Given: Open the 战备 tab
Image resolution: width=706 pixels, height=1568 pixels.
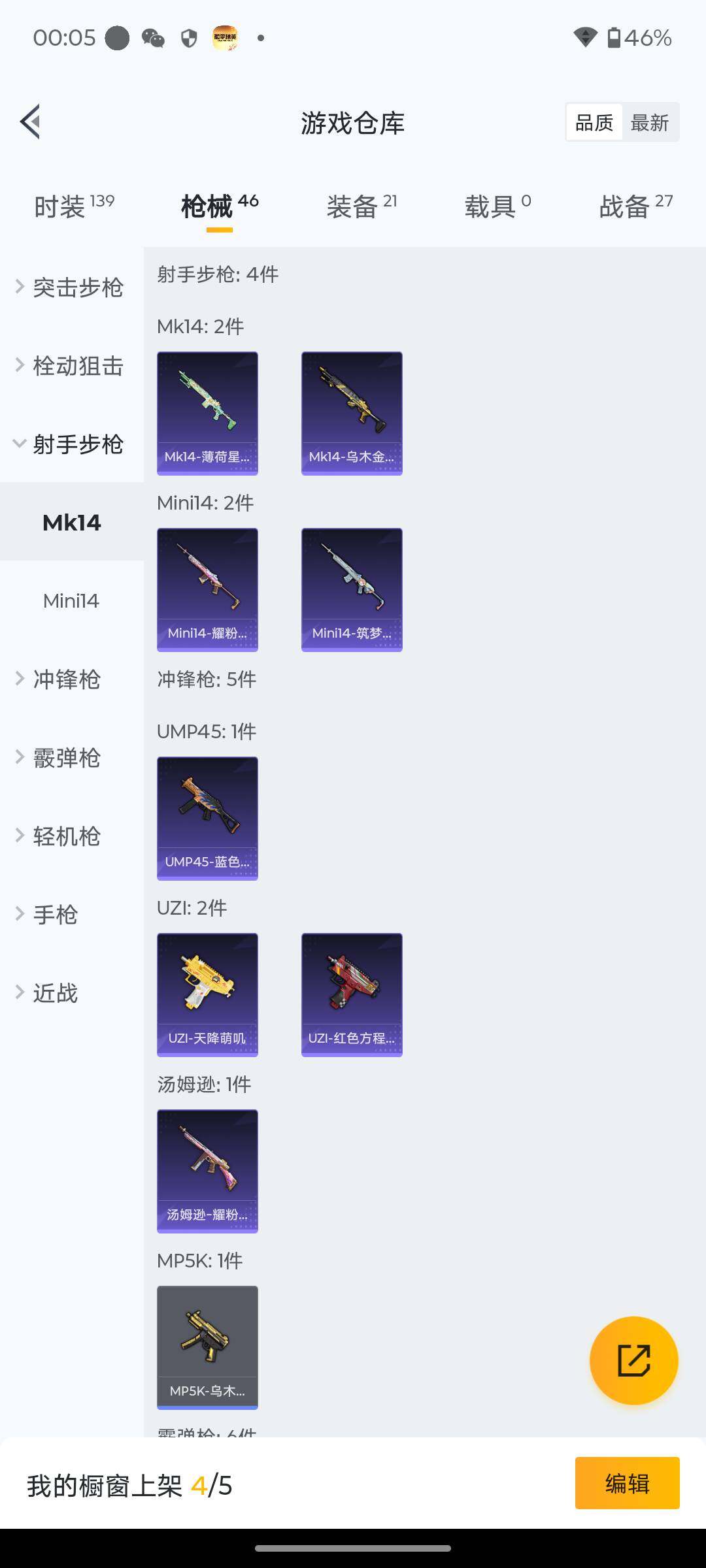Looking at the screenshot, I should 636,206.
